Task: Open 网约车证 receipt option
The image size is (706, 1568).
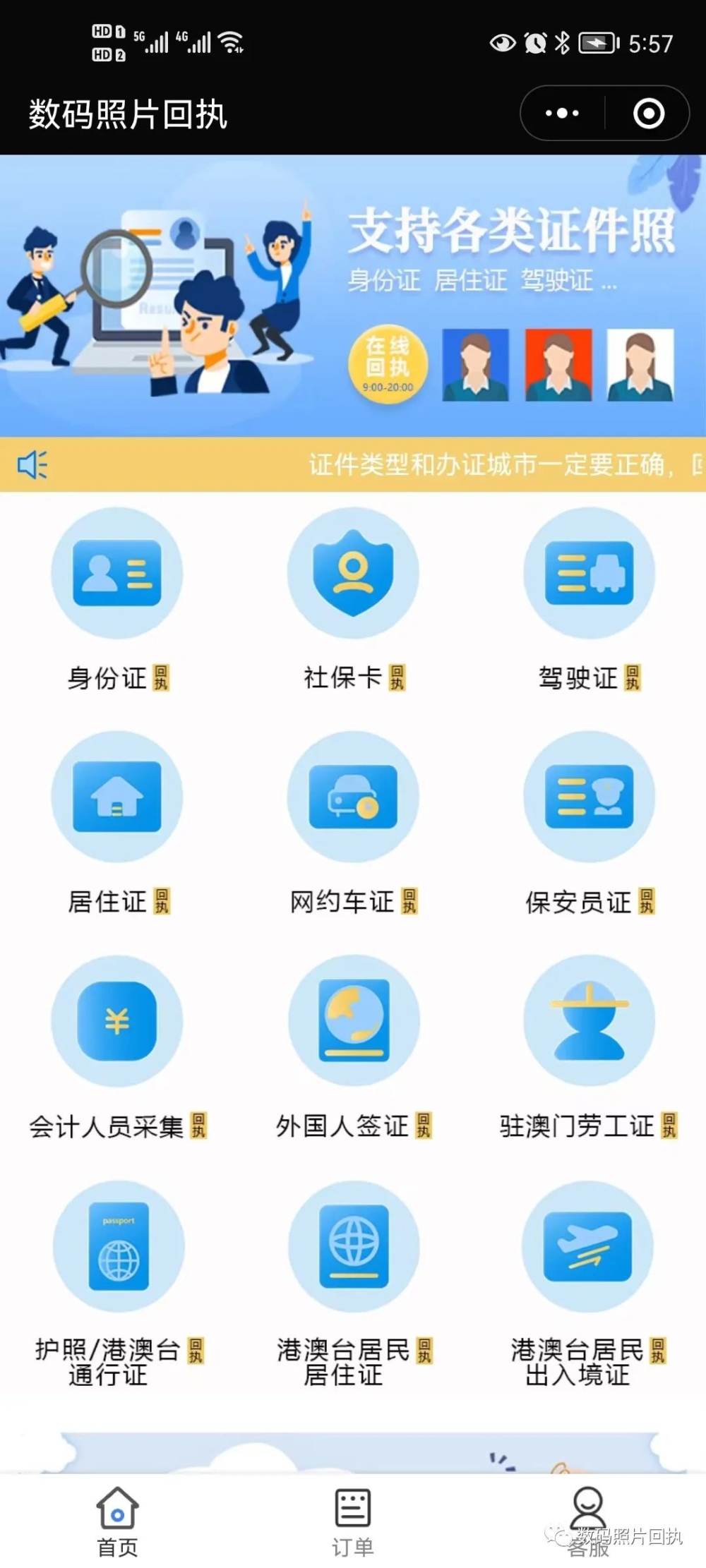Action: [x=353, y=824]
